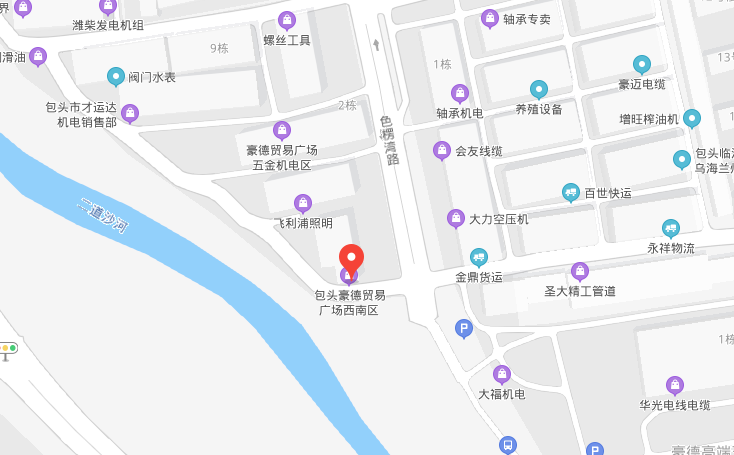Screen dimensions: 734x455
Task: Tap 会友线缆 store marker
Action: (x=442, y=151)
